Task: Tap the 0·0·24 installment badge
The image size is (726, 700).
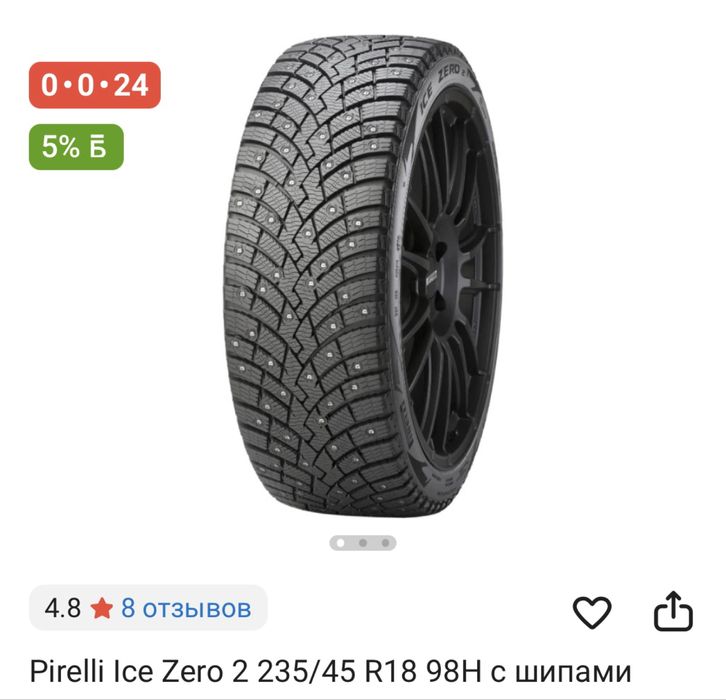Action: click(94, 85)
